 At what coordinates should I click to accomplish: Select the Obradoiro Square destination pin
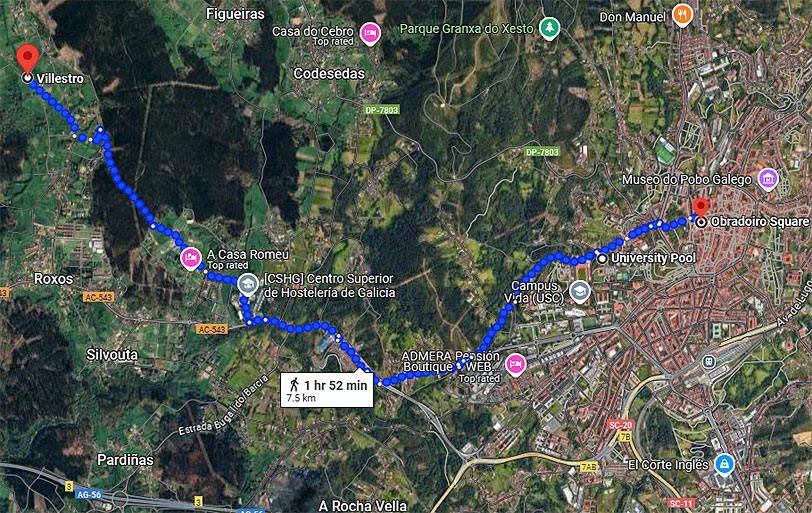[x=700, y=210]
